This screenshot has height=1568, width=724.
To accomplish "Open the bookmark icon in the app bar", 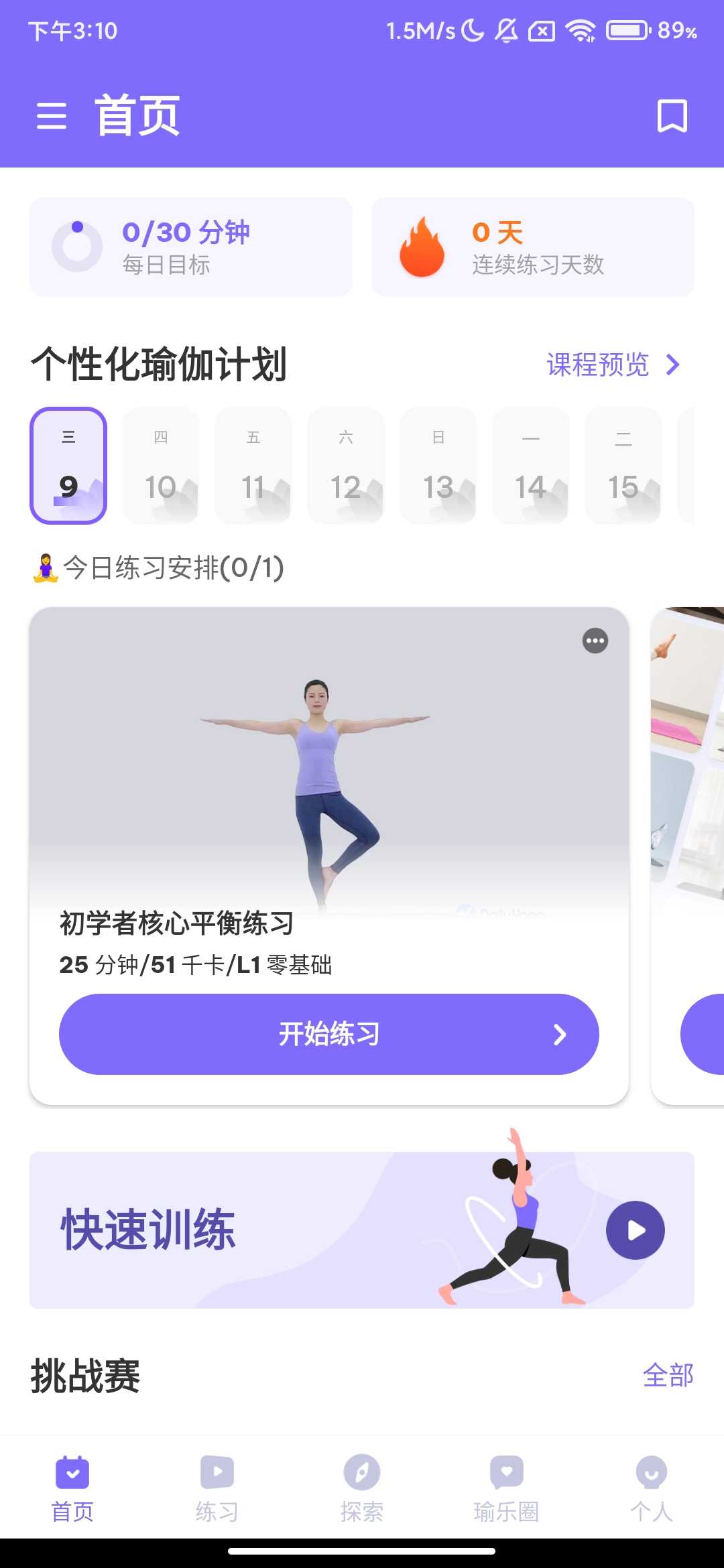I will tap(672, 117).
